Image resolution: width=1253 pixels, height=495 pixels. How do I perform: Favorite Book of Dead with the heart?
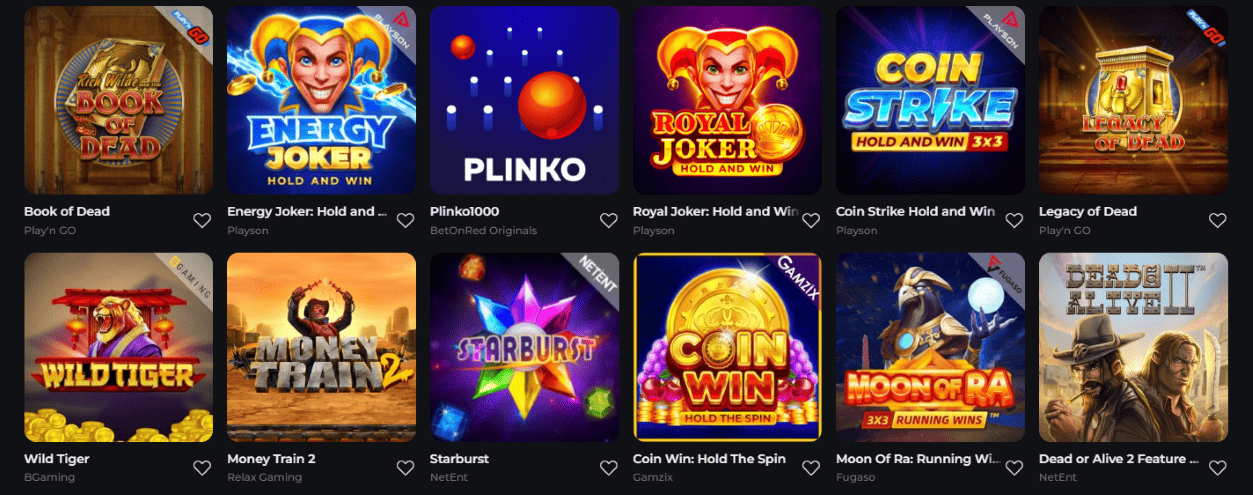point(202,220)
